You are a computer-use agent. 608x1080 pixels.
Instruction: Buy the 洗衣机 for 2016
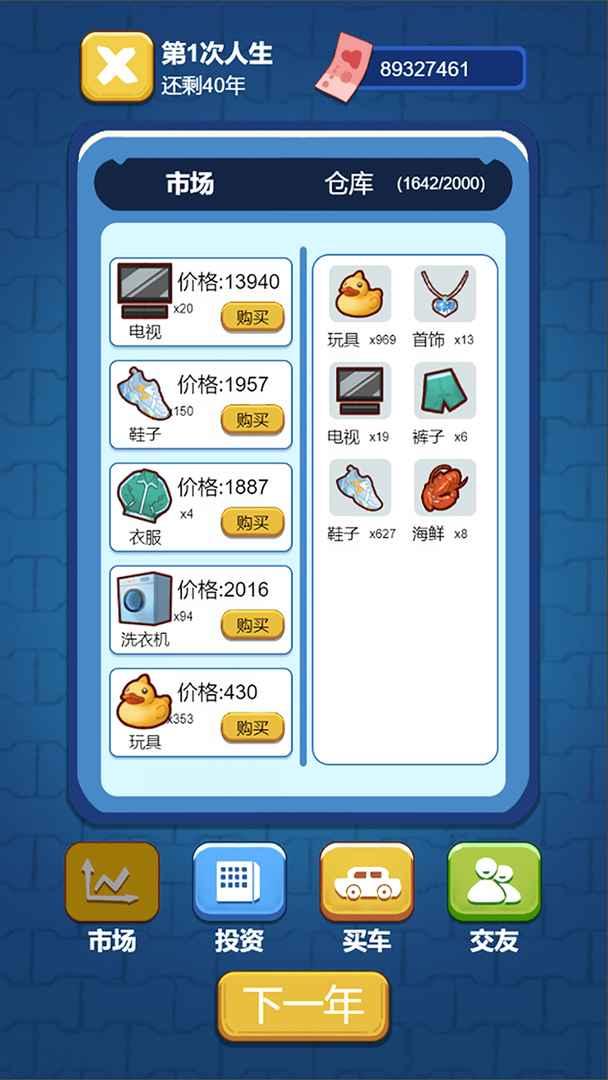[x=252, y=625]
